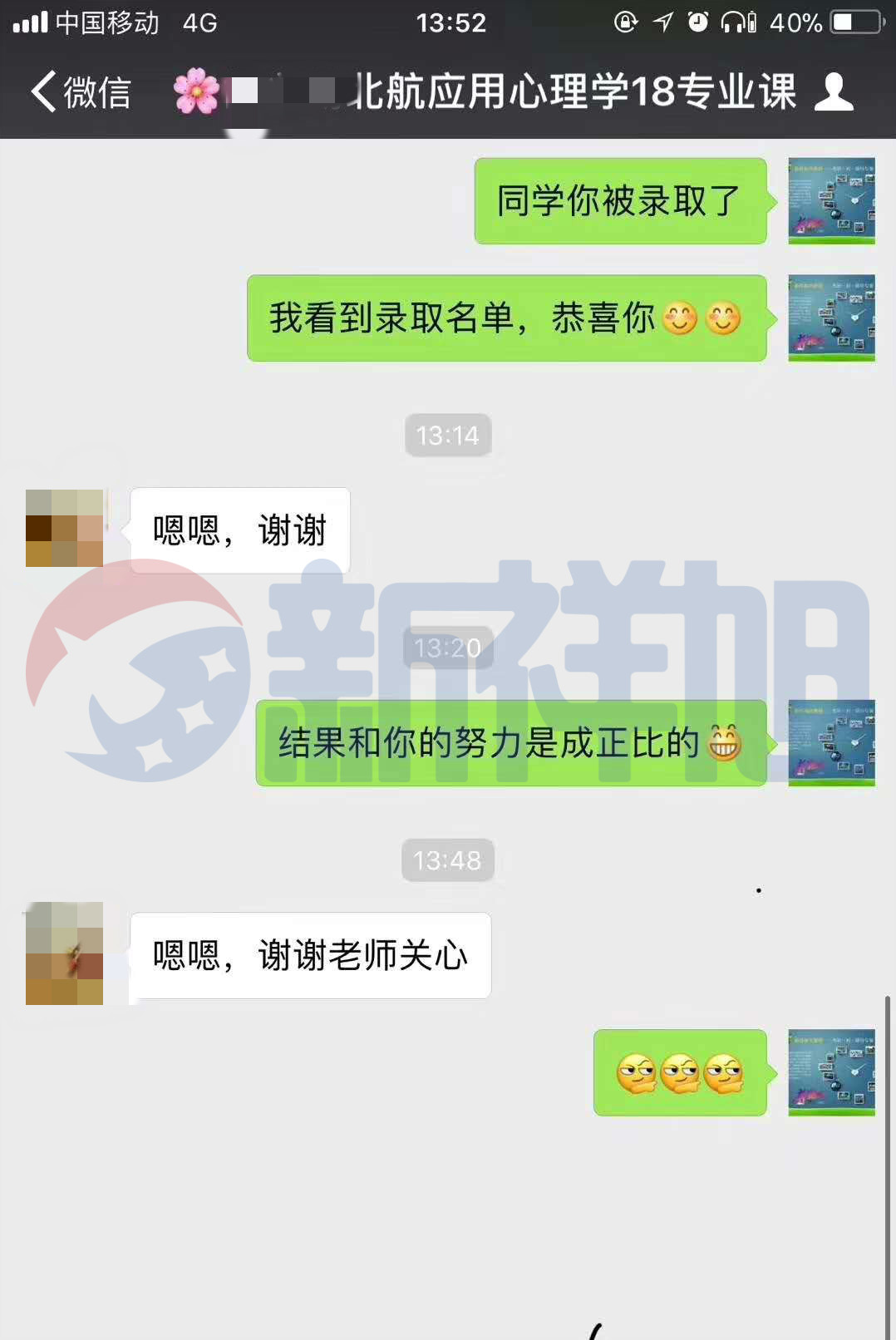Open chat details via the person icon

pyautogui.click(x=833, y=91)
